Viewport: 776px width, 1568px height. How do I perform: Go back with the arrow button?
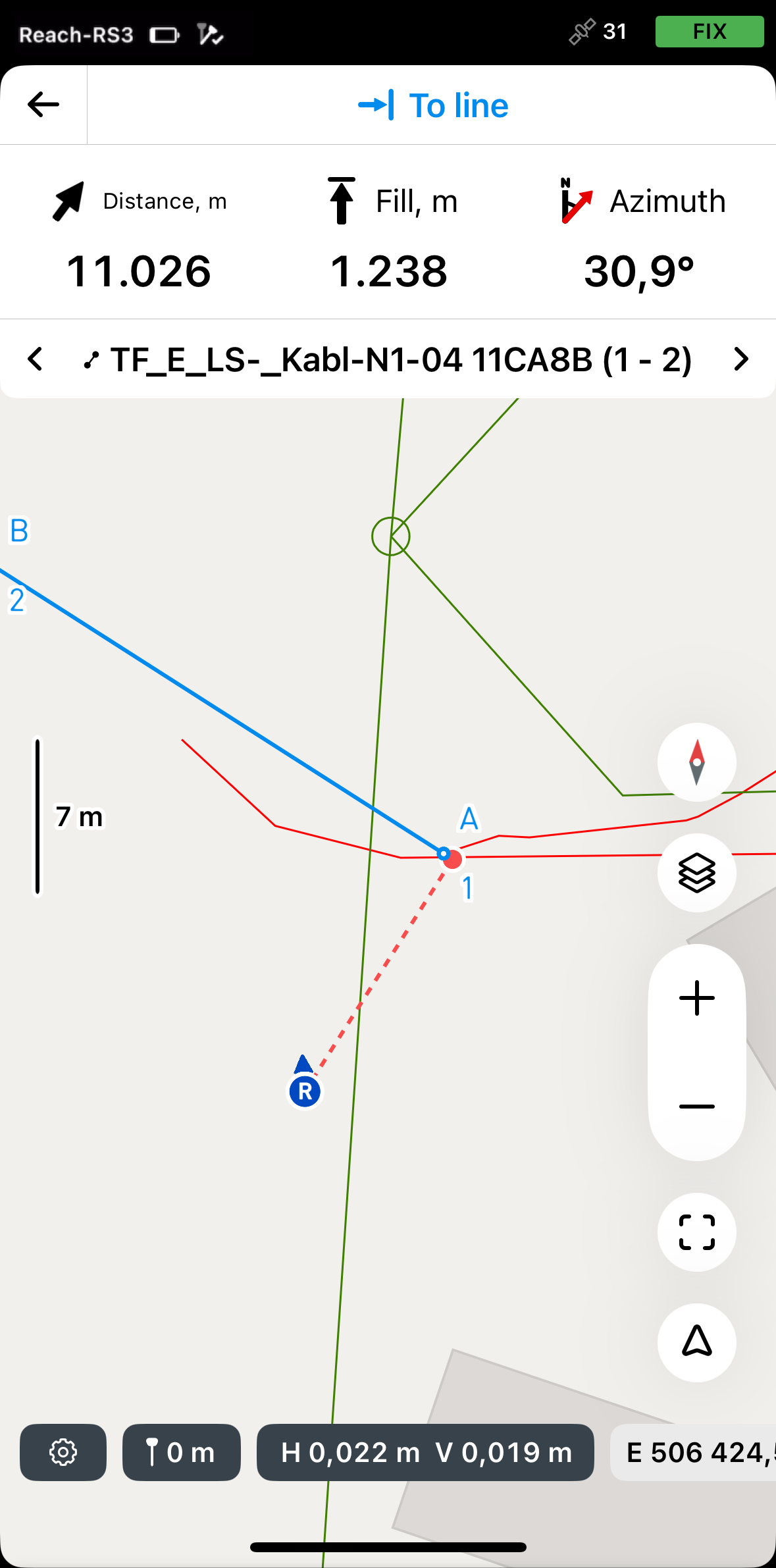click(x=43, y=105)
